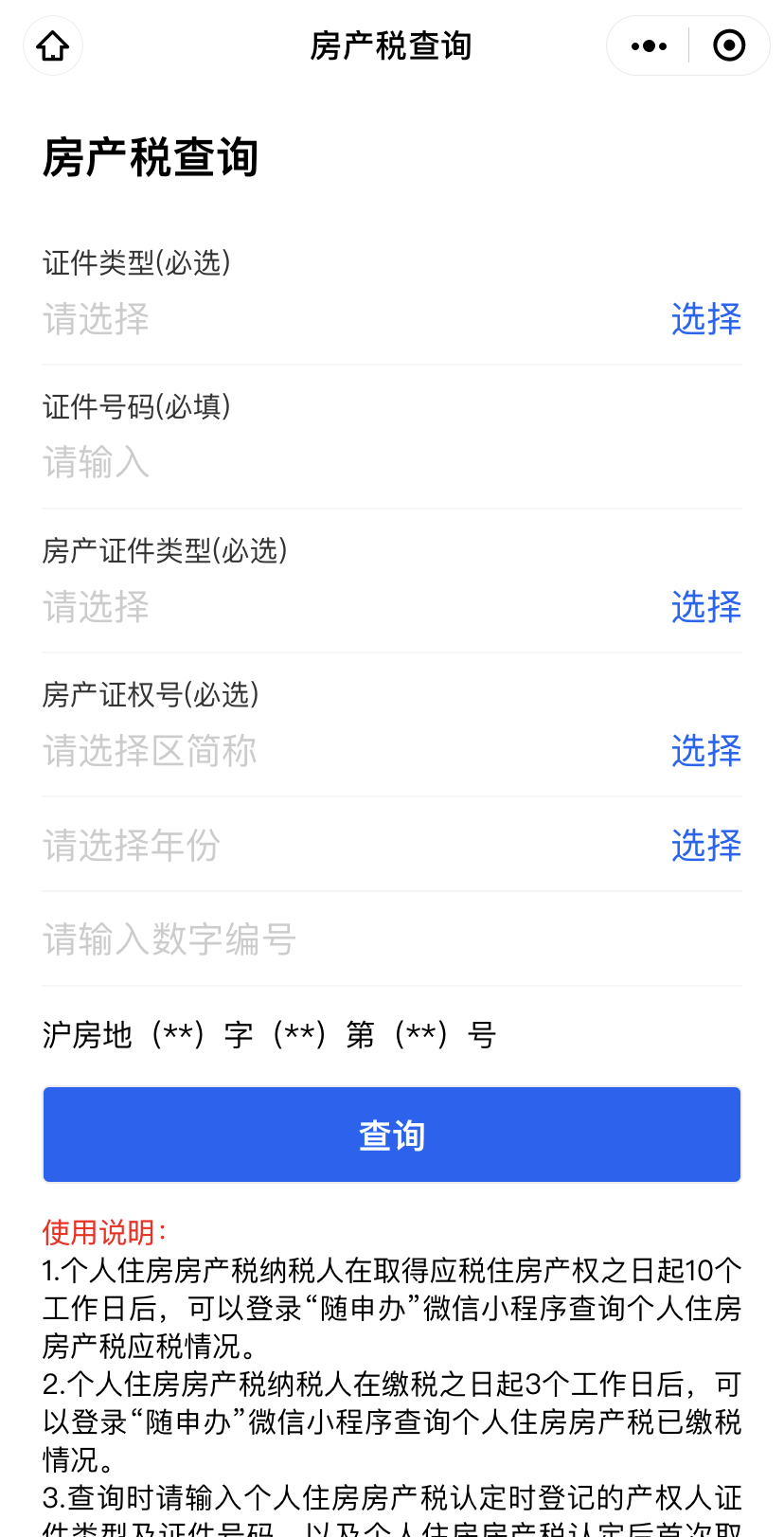
Task: Select year using 选择 beside 请选择年份
Action: pyautogui.click(x=706, y=846)
